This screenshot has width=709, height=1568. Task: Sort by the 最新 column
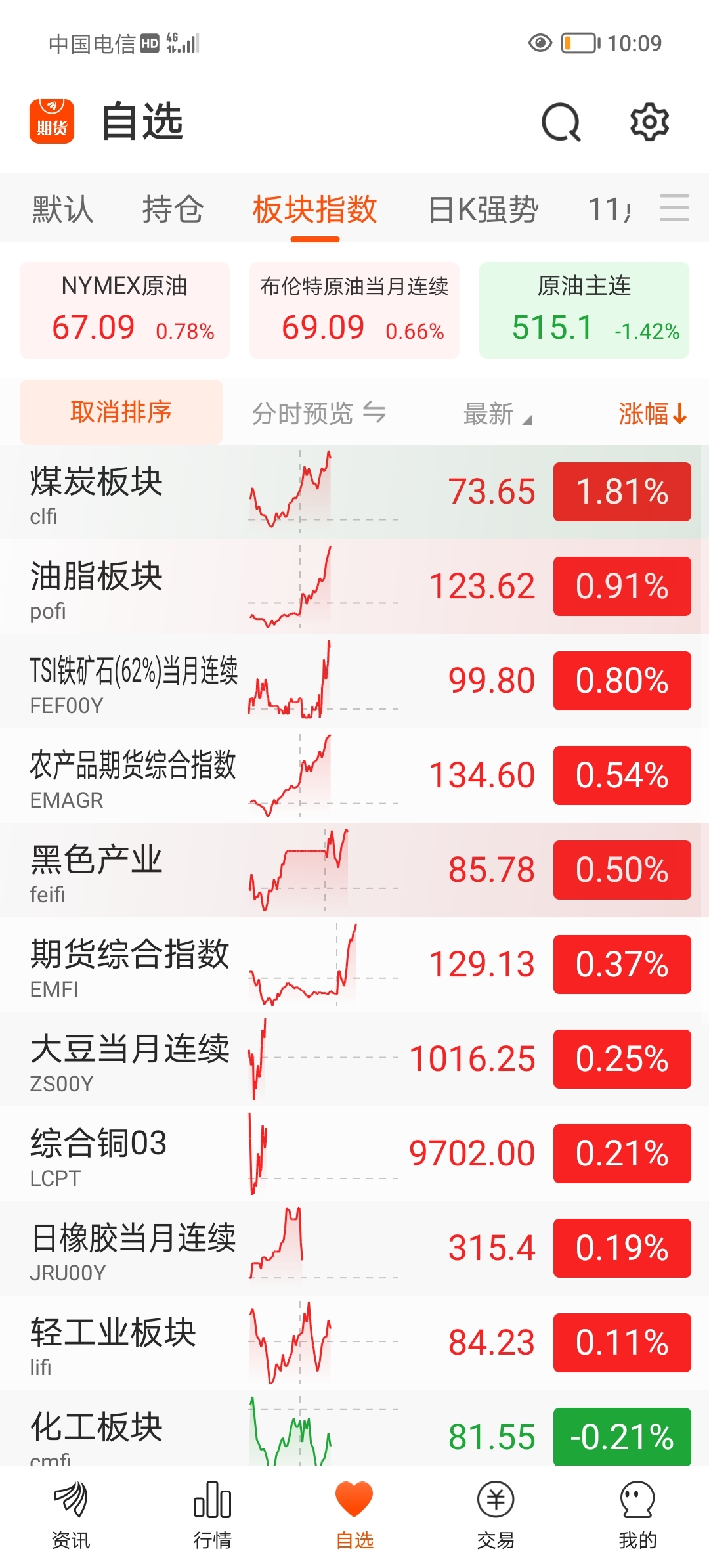tap(497, 414)
